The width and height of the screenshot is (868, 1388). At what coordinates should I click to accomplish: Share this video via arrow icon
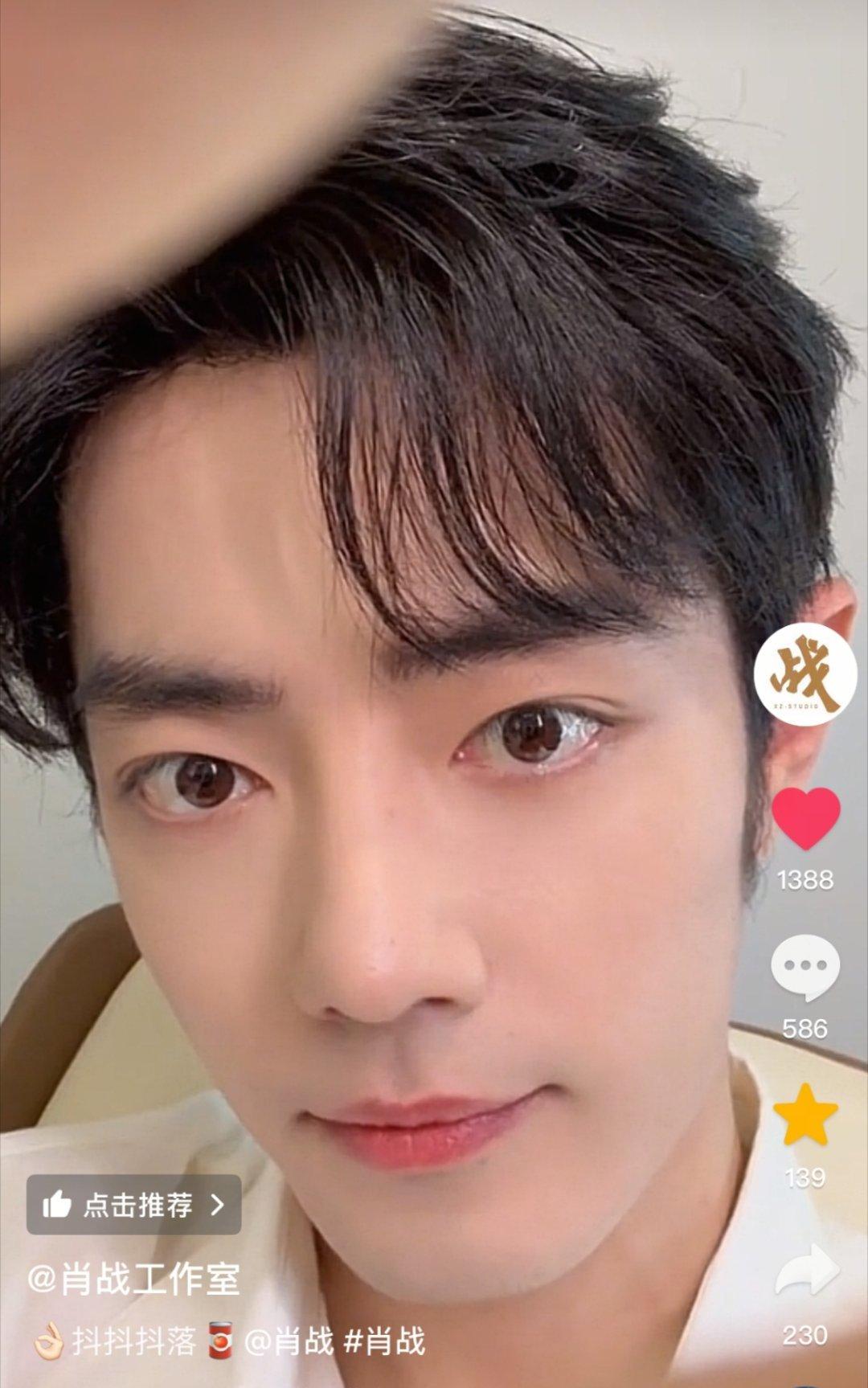tap(807, 1271)
